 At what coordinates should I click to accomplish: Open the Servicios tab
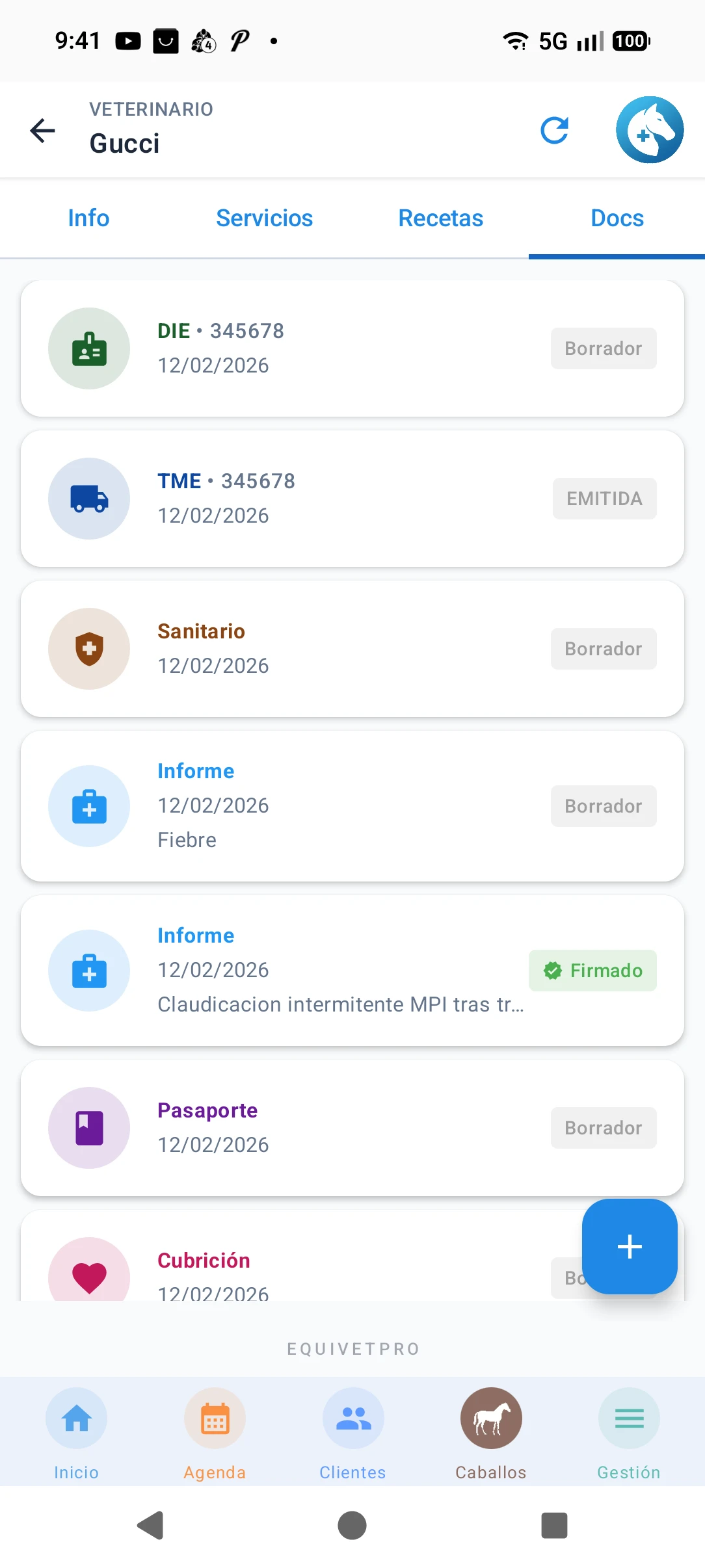[x=264, y=218]
